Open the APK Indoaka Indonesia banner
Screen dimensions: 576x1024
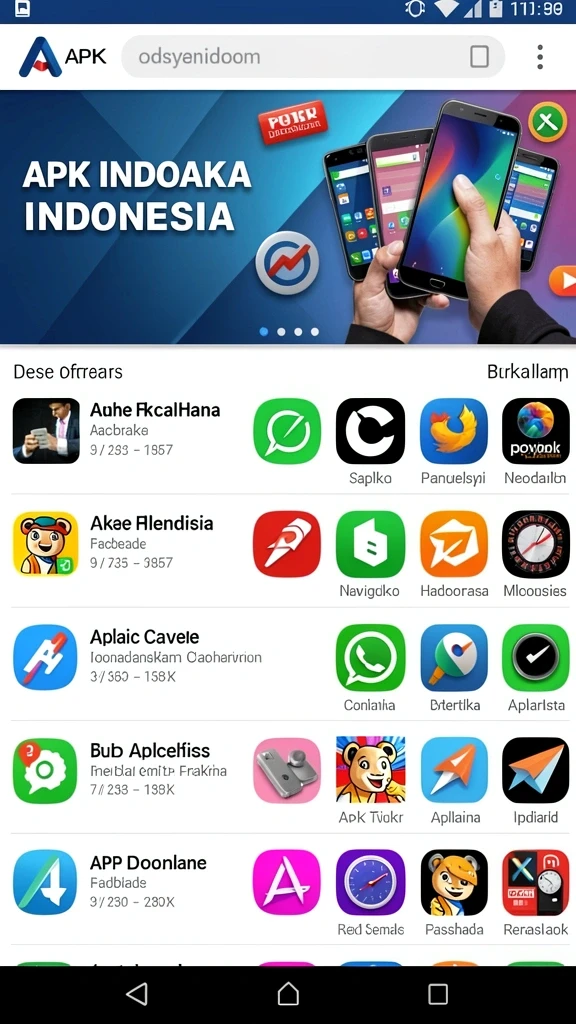click(x=288, y=217)
